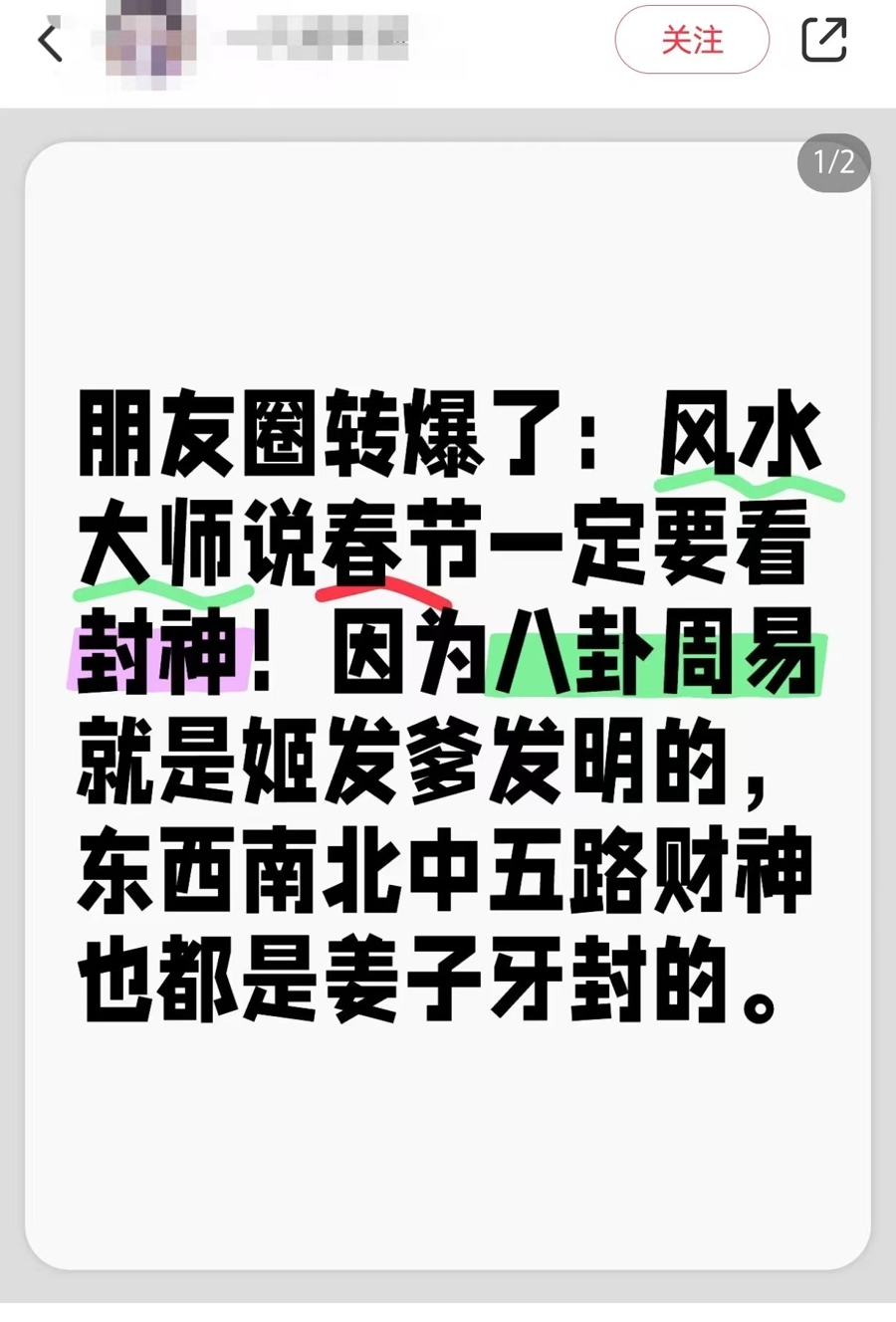Open the author's profile avatar
Viewport: 896px width, 1322px height.
pos(150,42)
